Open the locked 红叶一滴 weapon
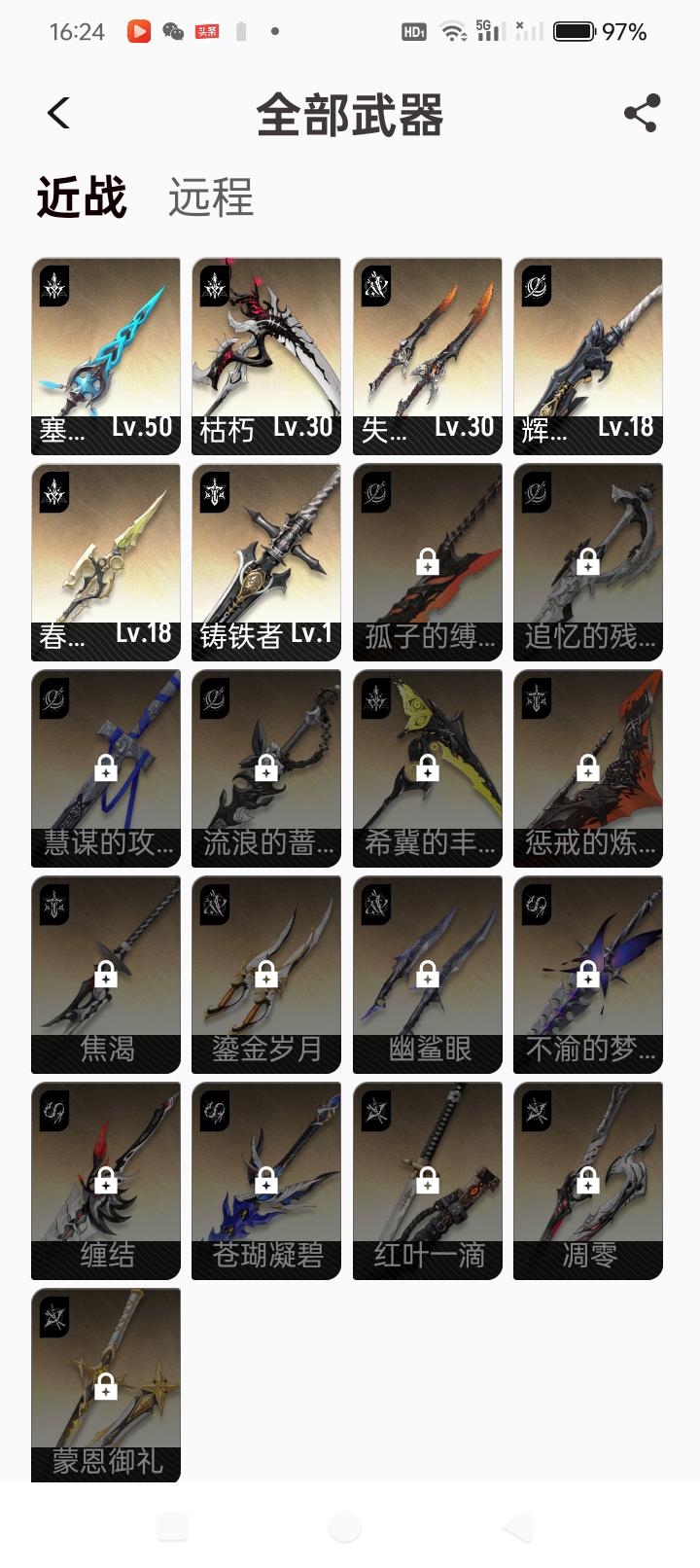This screenshot has width=700, height=1568. pos(428,1180)
